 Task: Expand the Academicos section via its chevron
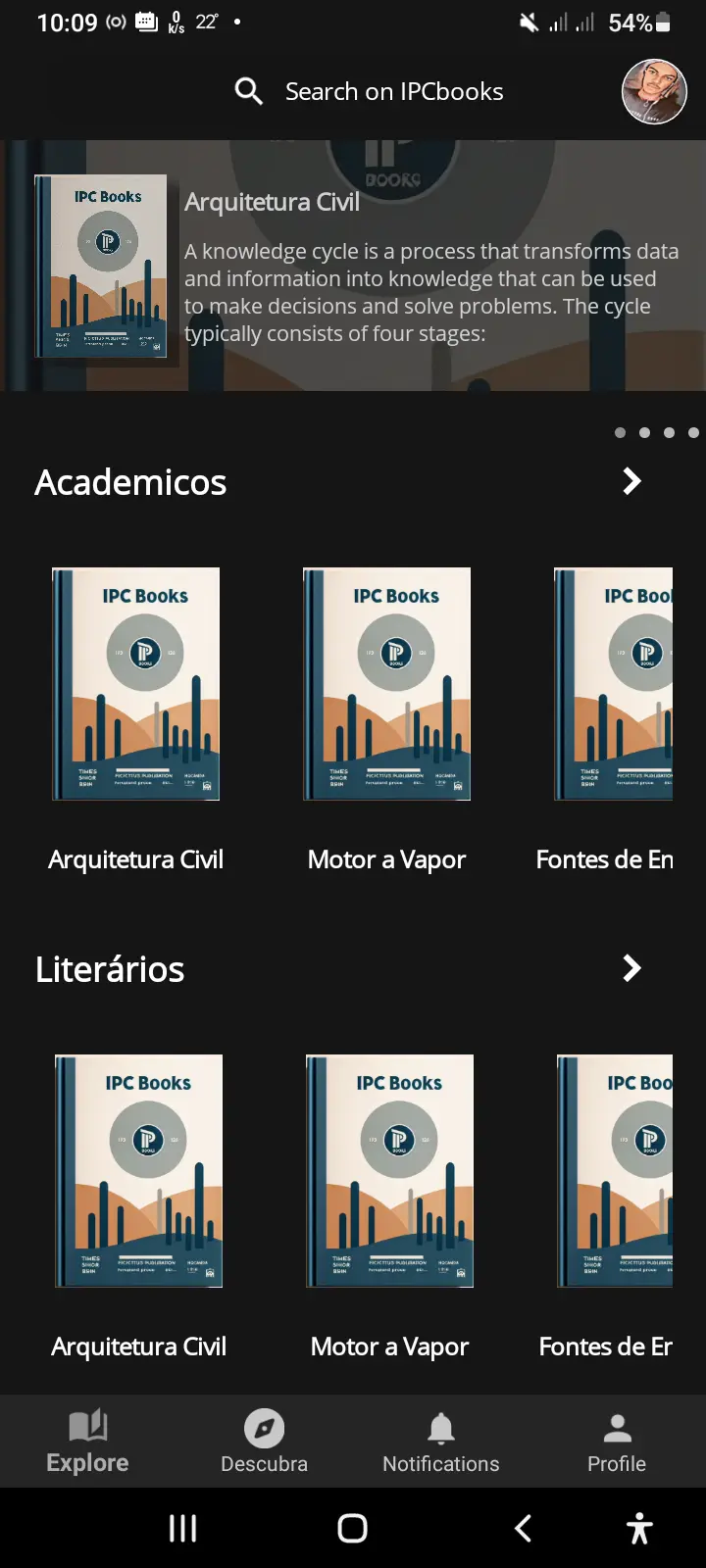click(631, 481)
